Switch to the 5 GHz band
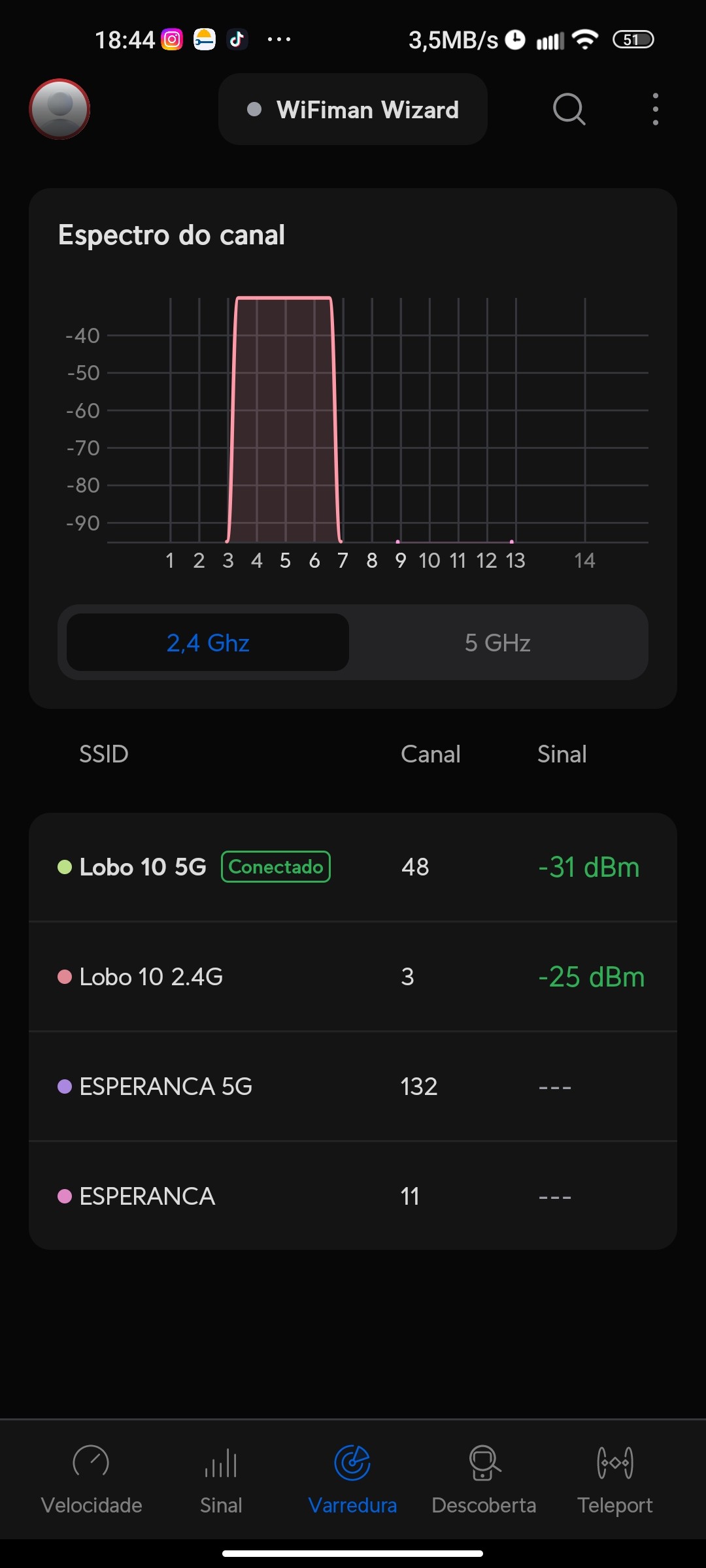706x1568 pixels. 497,643
